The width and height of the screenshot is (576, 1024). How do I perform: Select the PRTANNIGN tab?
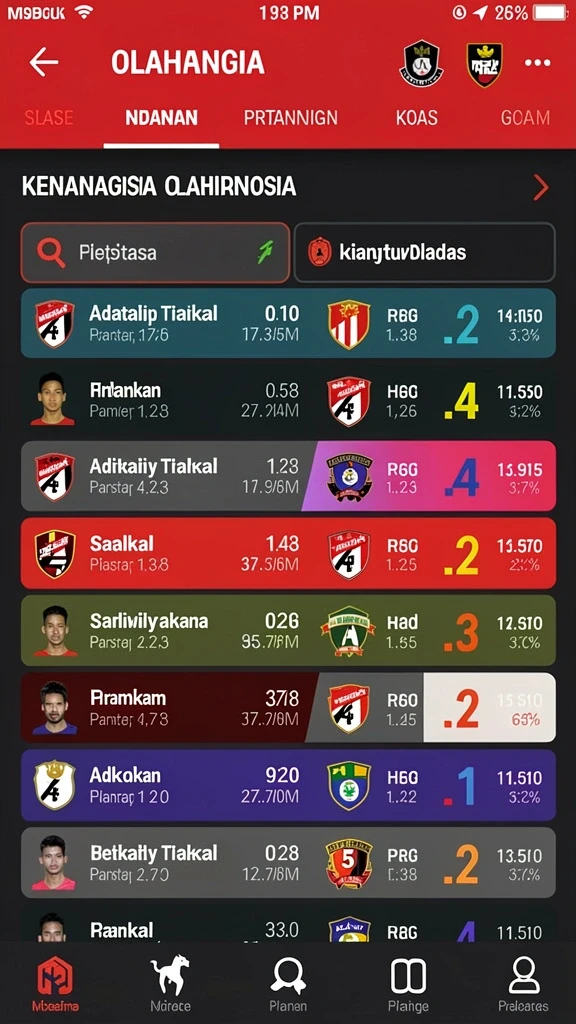click(x=291, y=118)
